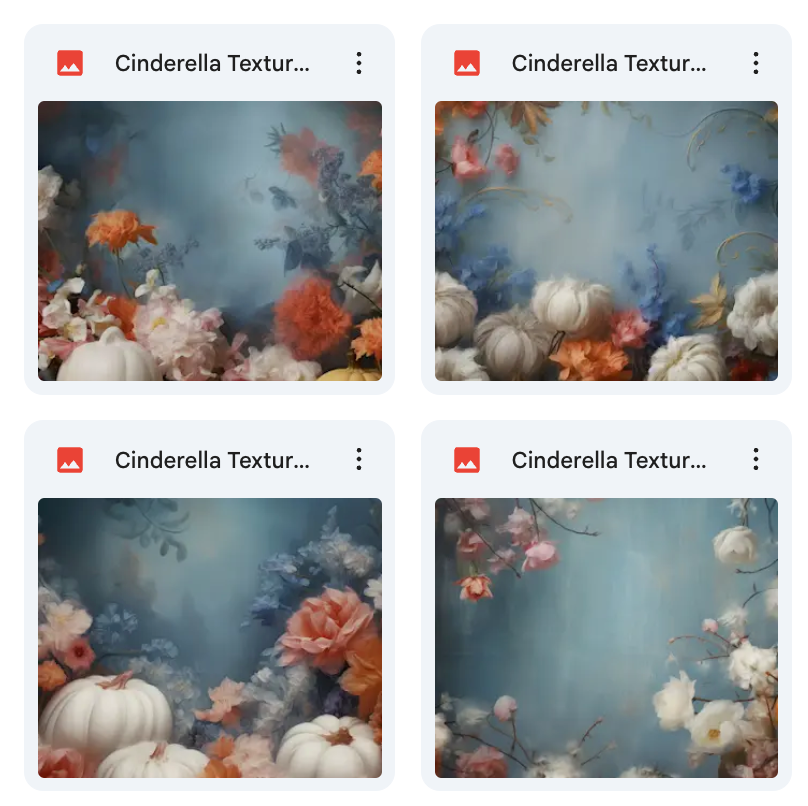Open the Cinderella file with a fluffy red-orange flower
808x806 pixels.
coord(210,240)
